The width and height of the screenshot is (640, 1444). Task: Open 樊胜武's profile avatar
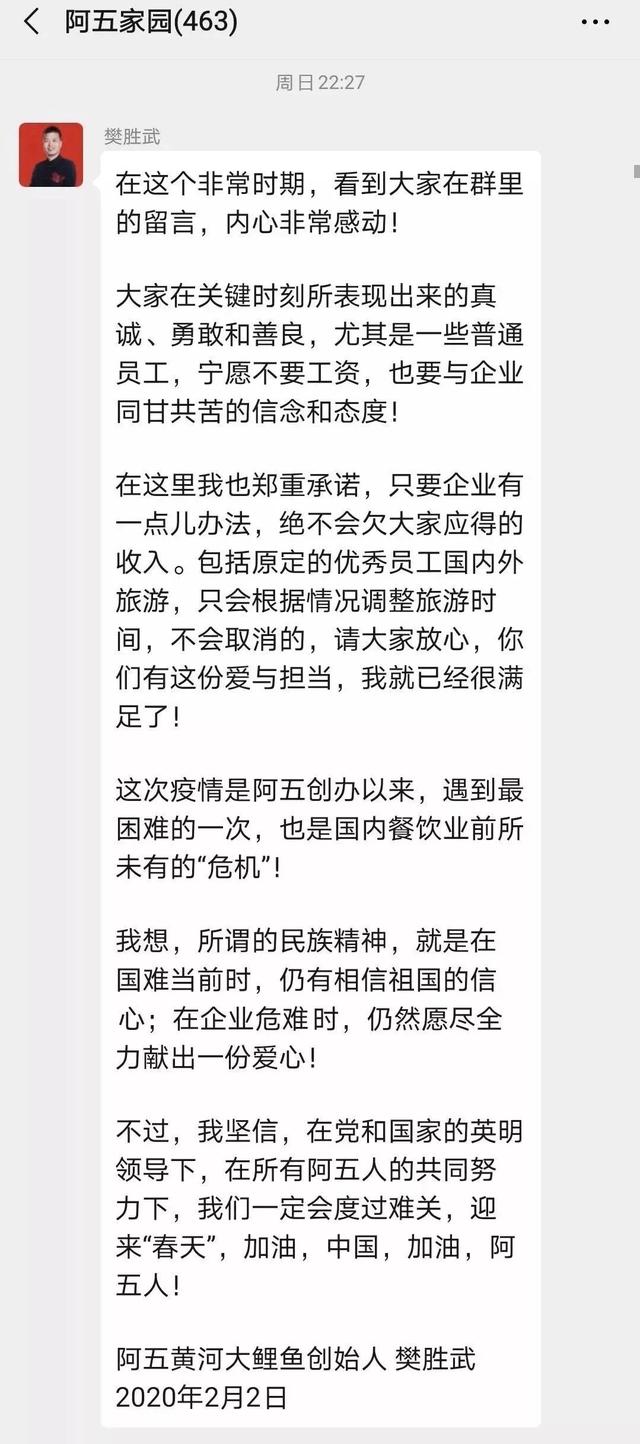pos(51,155)
